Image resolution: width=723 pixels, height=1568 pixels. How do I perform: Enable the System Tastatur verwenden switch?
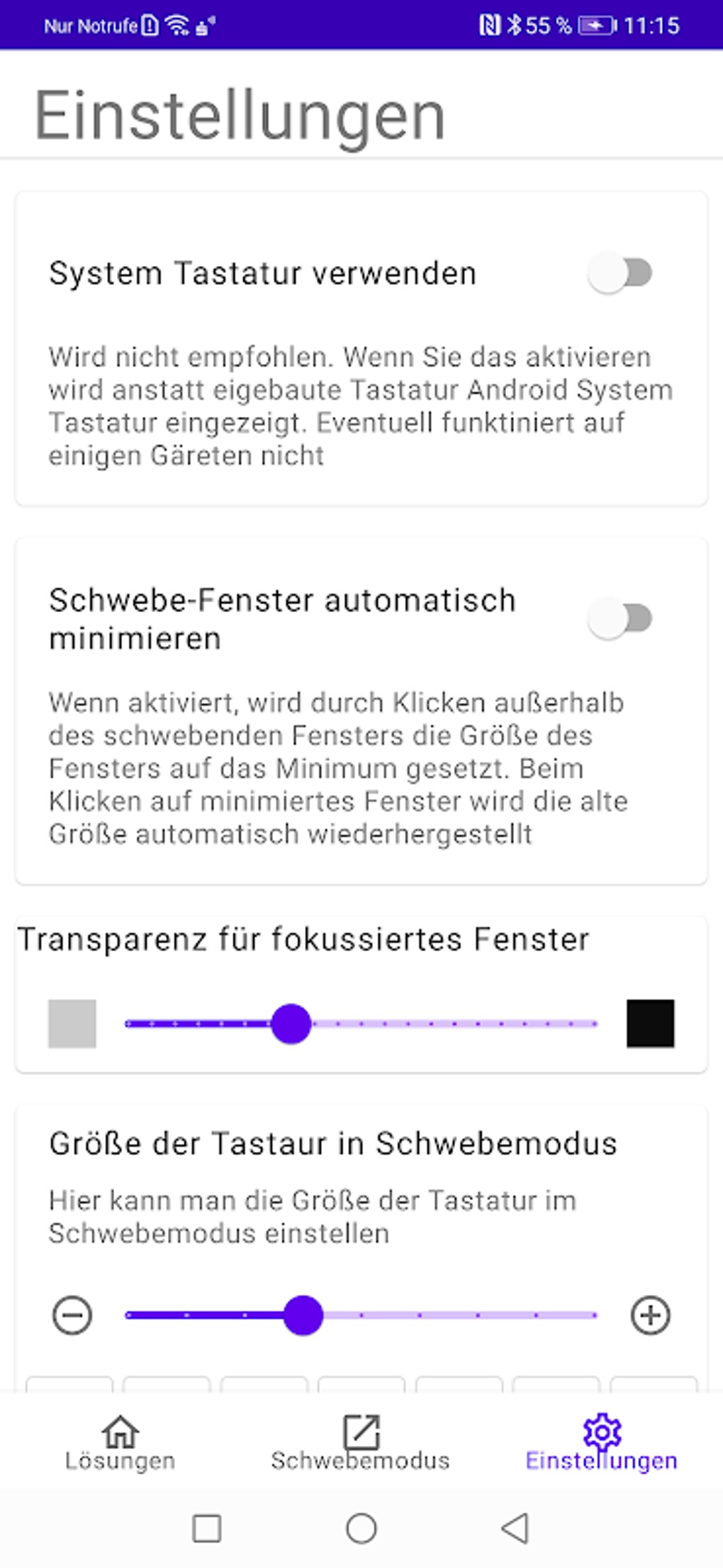620,273
